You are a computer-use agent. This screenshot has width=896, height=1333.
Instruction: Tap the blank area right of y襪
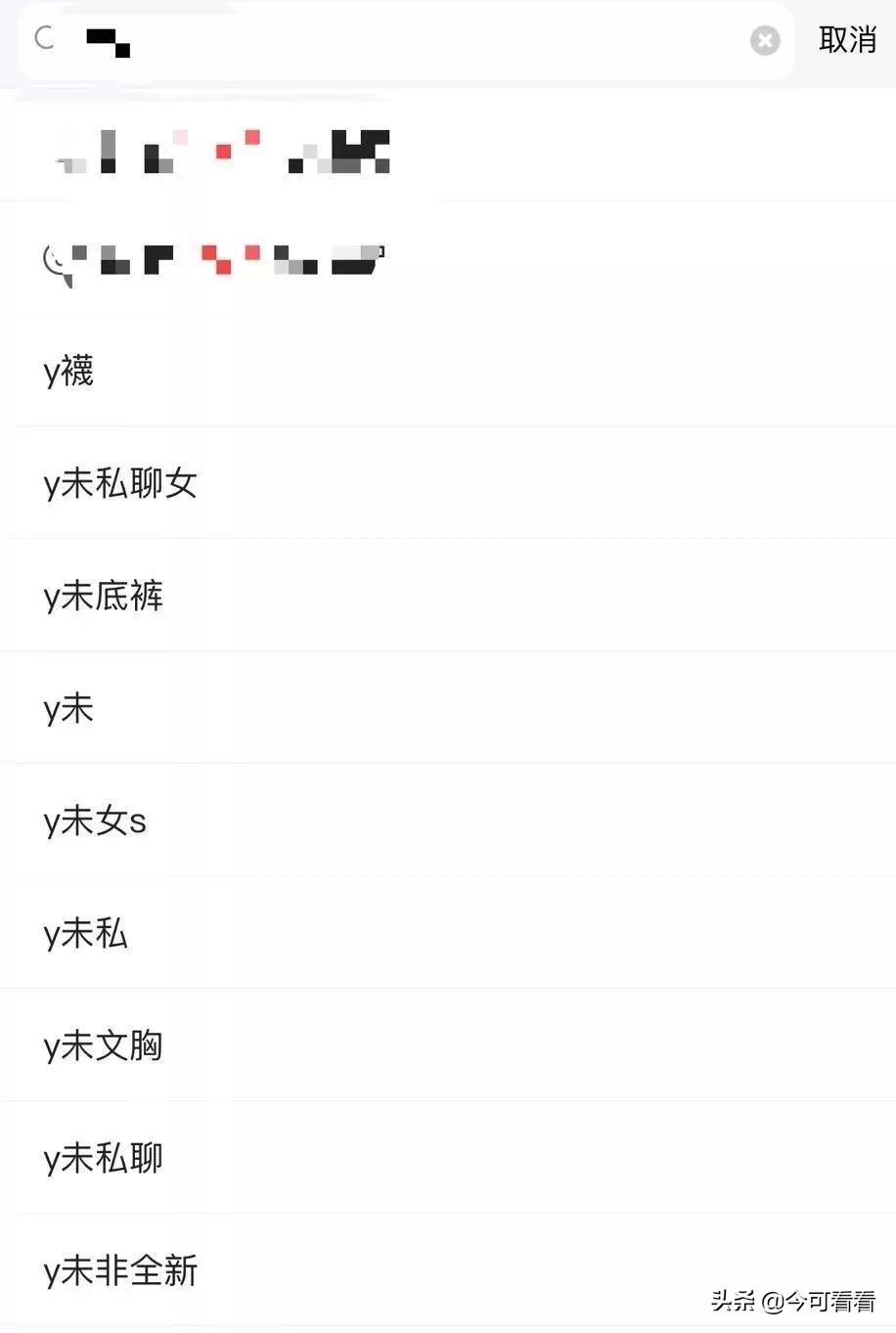pos(489,371)
